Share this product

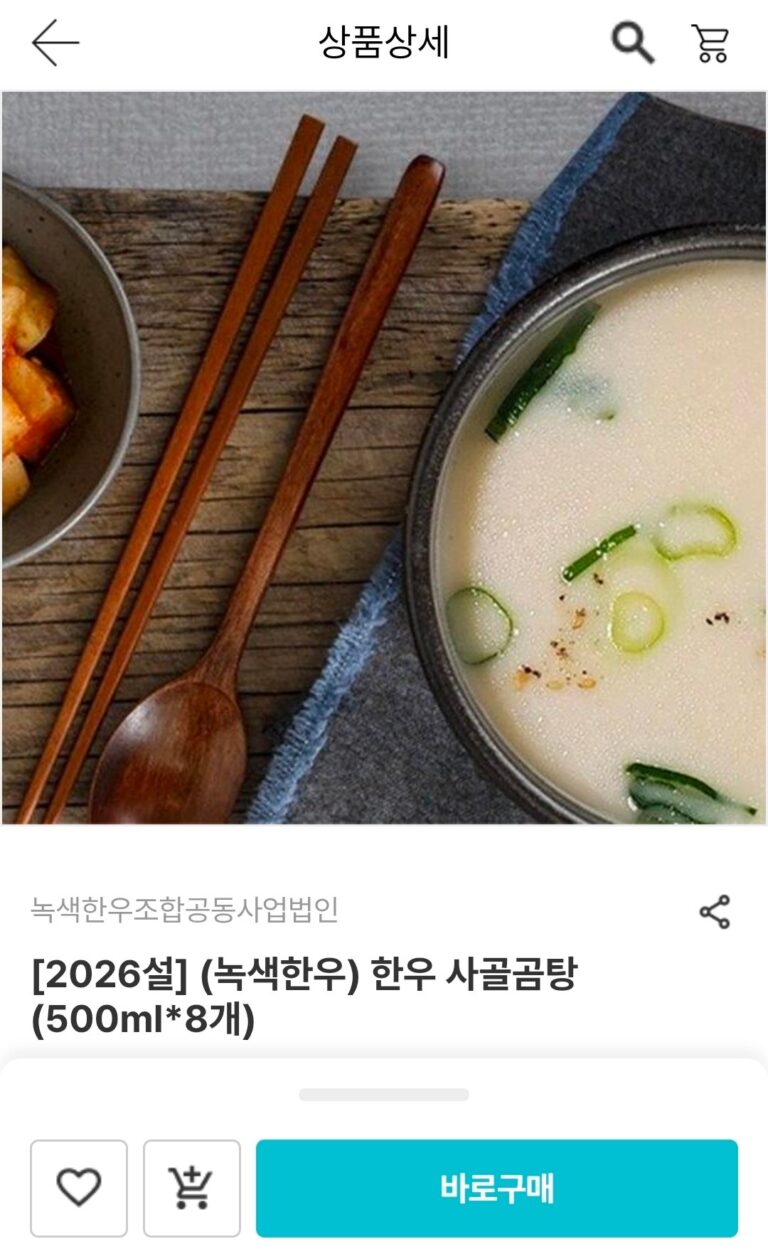click(x=714, y=912)
